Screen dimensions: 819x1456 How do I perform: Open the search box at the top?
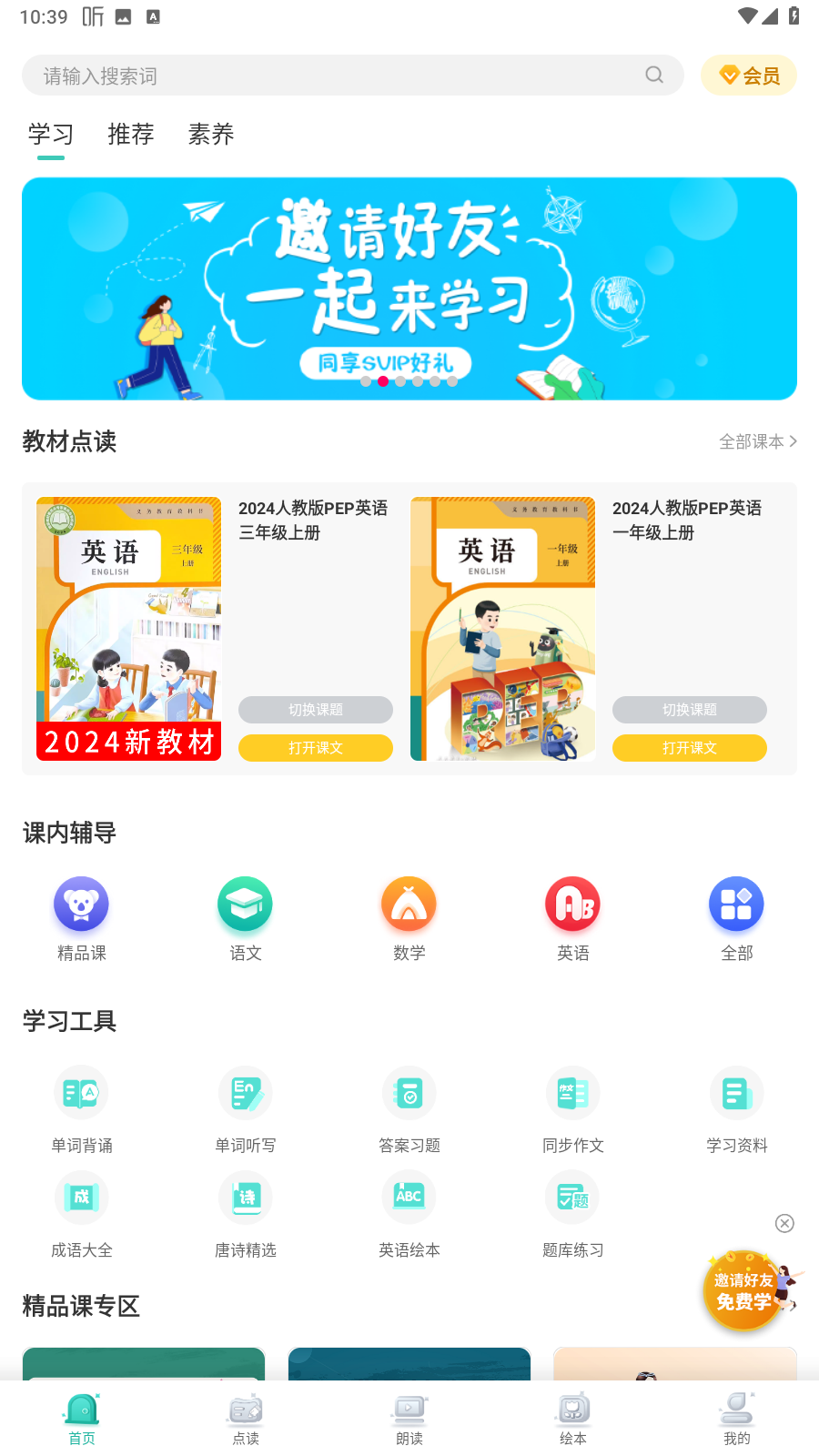tap(346, 76)
